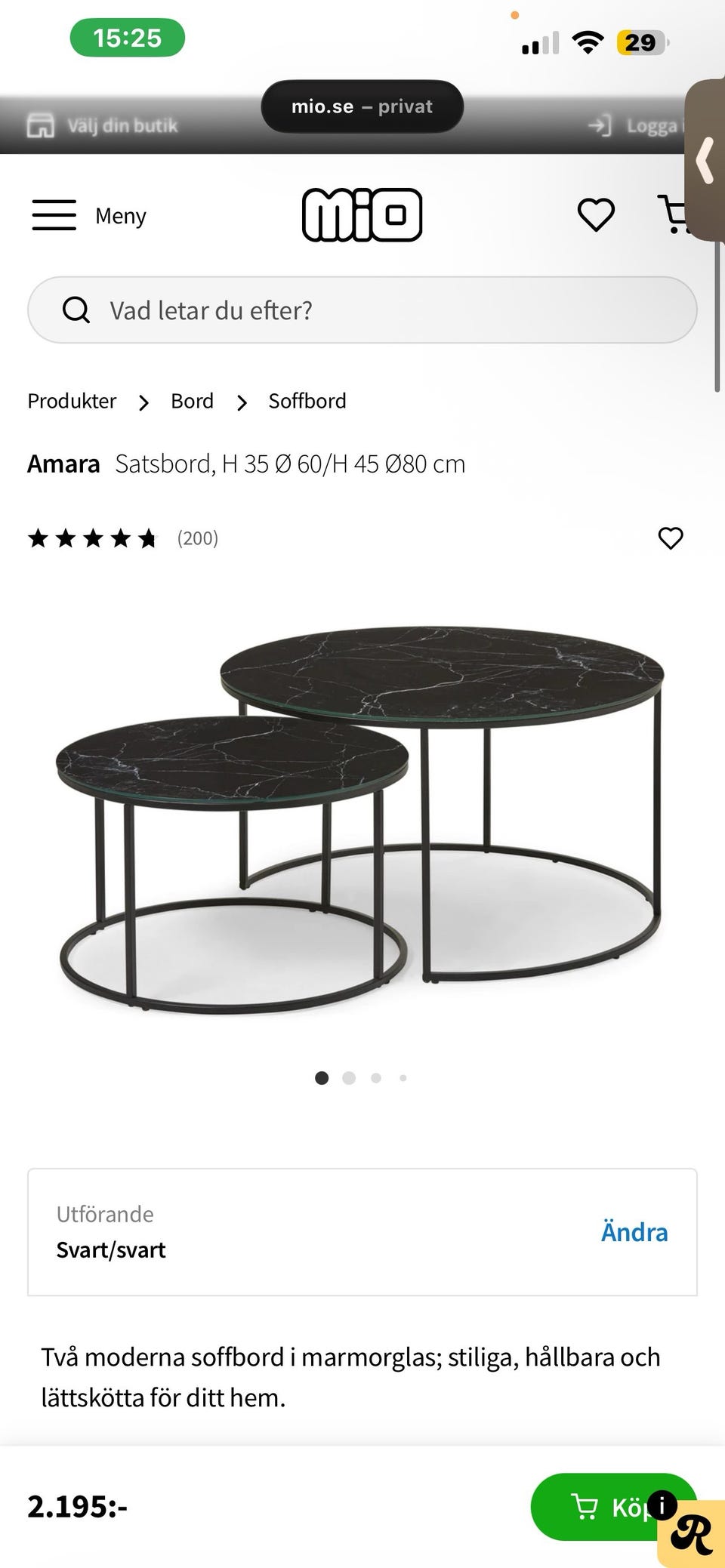
Task: Open the favorites heart in header
Action: pos(596,215)
